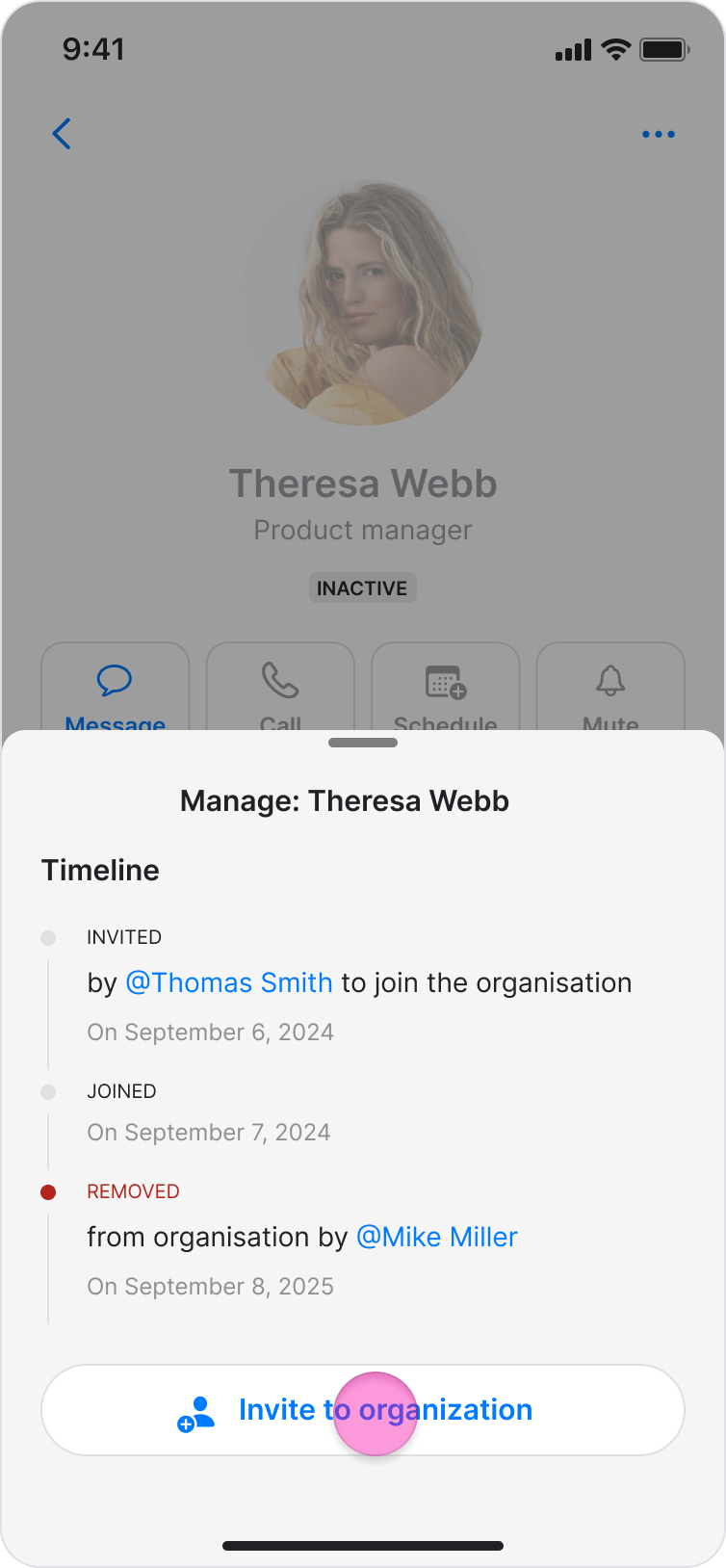Open the @Thomas Smith mention link
Screen dimensions: 726x1568
pyautogui.click(x=229, y=982)
